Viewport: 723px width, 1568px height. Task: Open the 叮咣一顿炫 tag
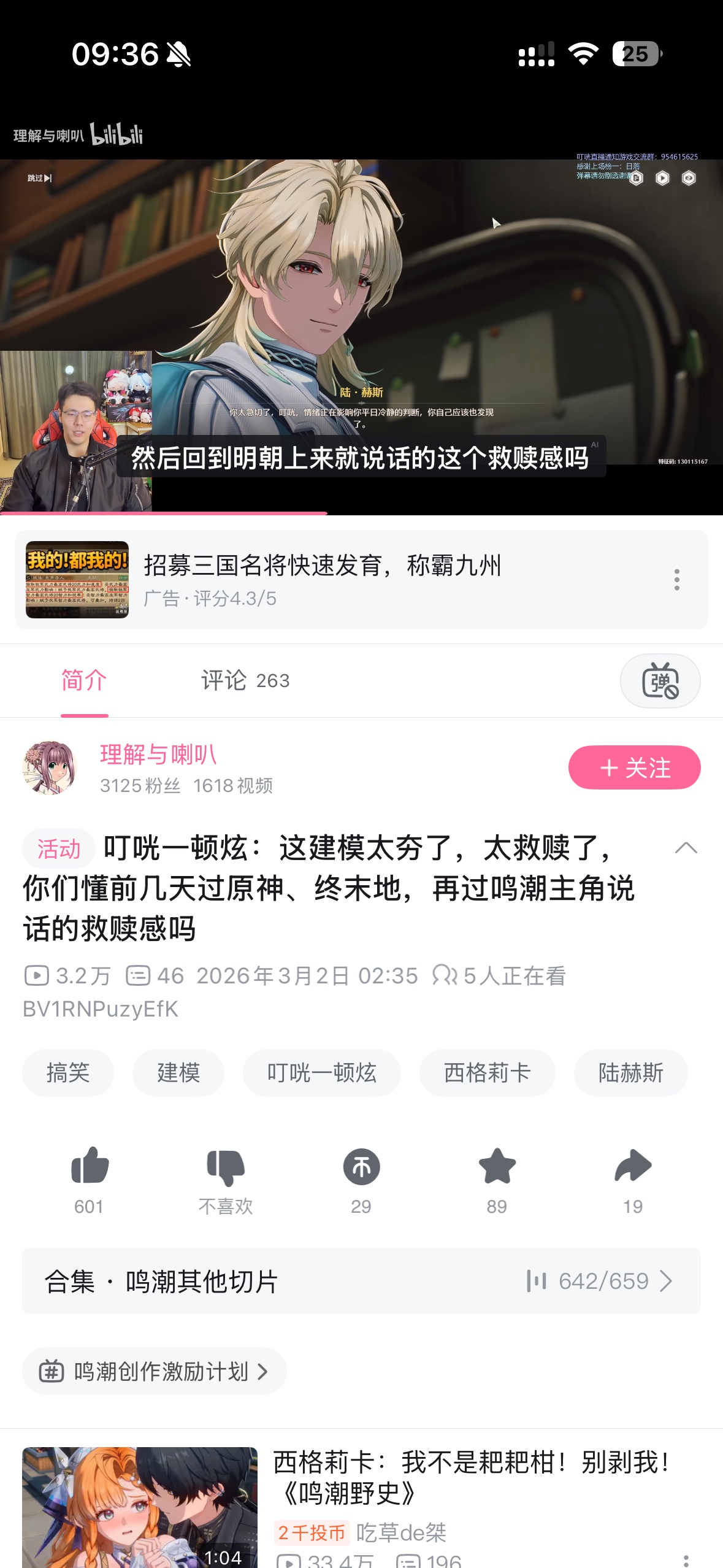pyautogui.click(x=321, y=1073)
